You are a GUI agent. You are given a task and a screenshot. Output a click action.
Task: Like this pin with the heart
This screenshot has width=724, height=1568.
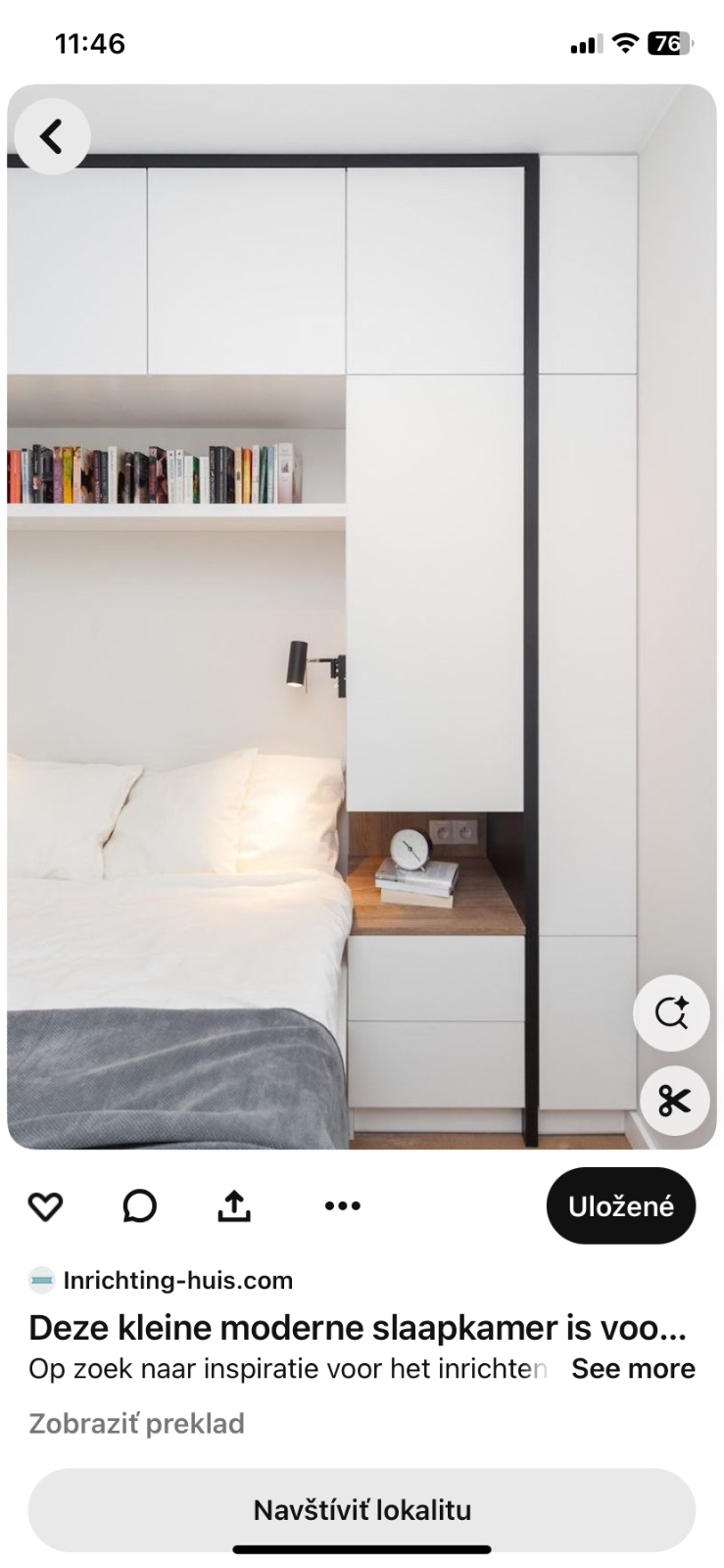point(45,1206)
